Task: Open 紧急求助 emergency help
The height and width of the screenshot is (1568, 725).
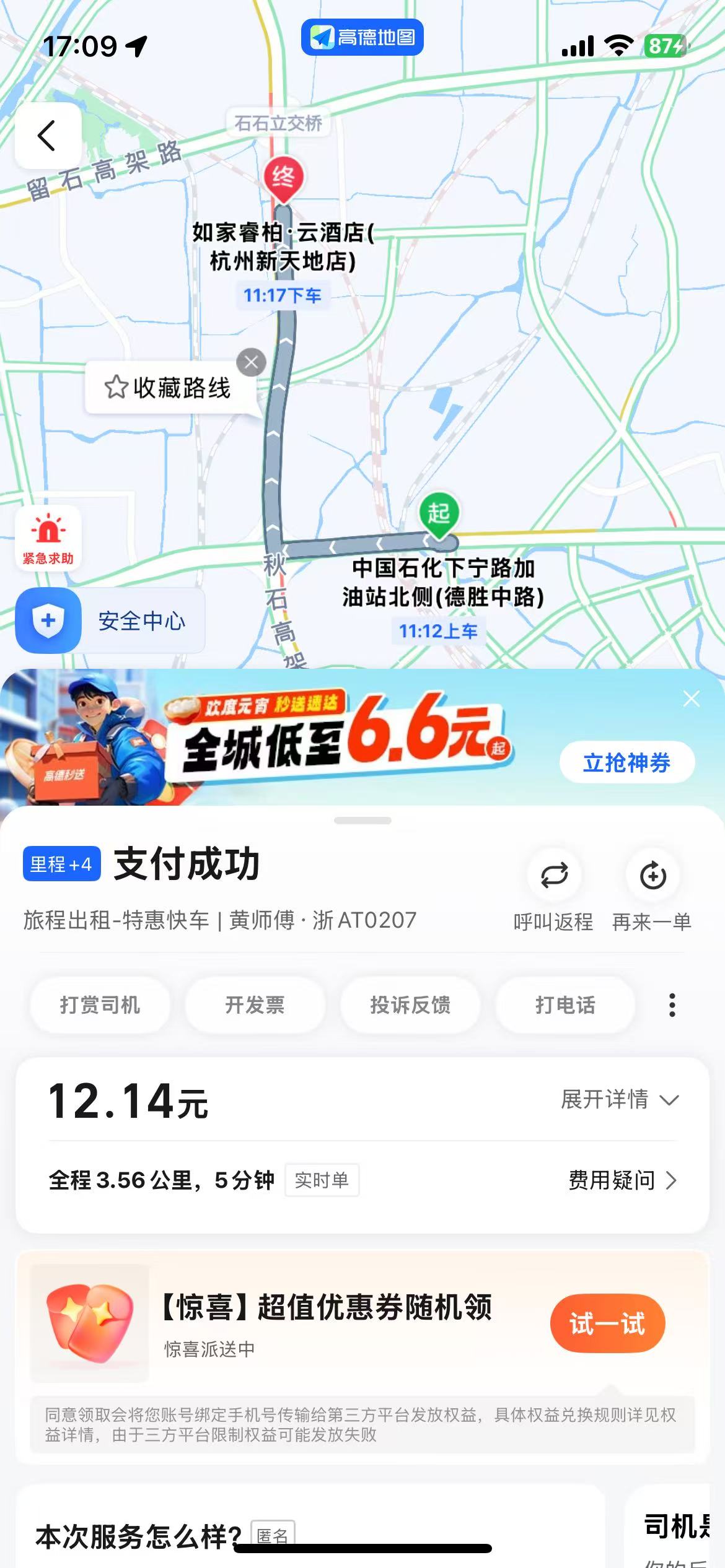Action: click(x=48, y=538)
